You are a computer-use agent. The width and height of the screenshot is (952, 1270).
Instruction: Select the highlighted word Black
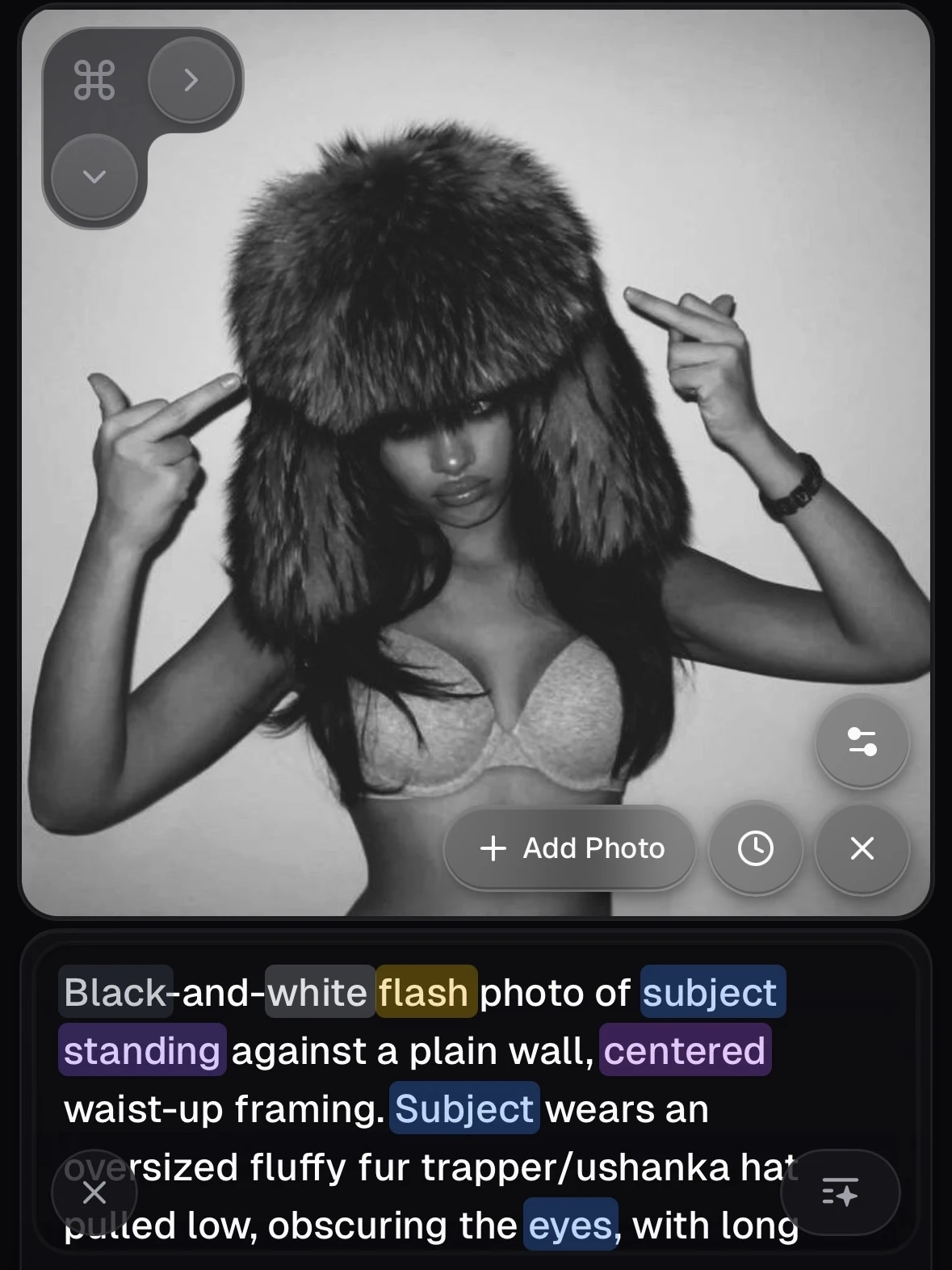(x=115, y=992)
